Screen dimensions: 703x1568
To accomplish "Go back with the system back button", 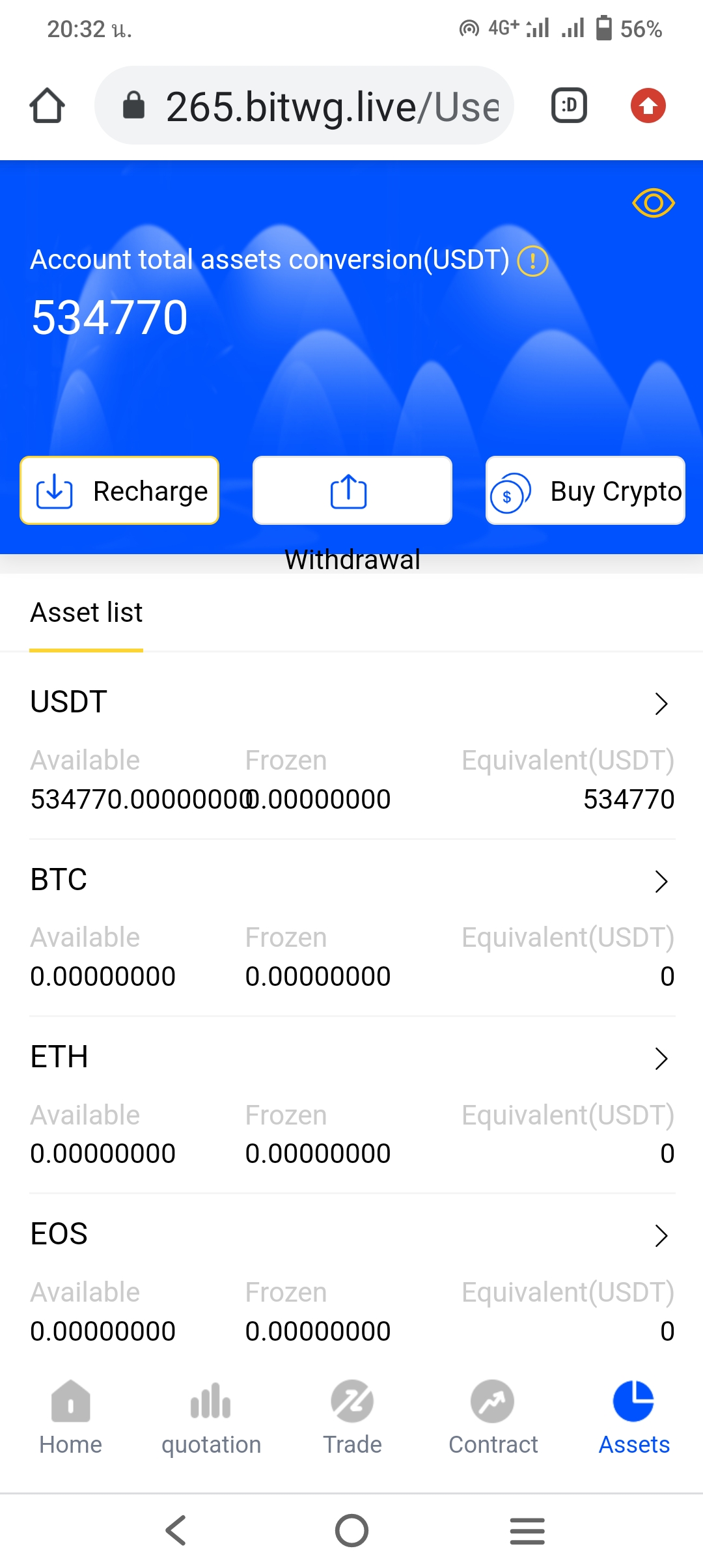I will [x=176, y=1530].
